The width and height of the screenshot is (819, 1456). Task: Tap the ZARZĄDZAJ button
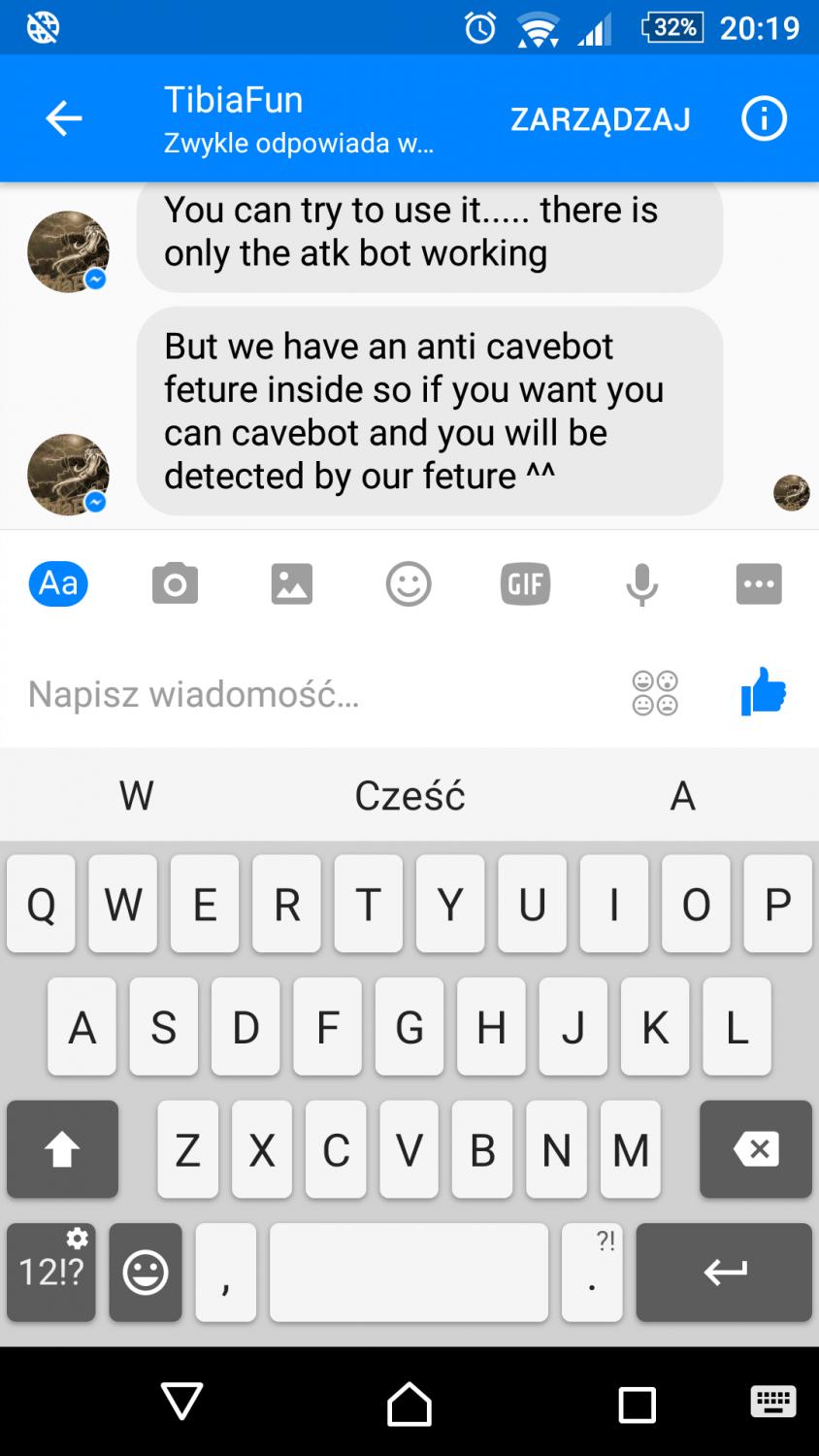coord(600,118)
